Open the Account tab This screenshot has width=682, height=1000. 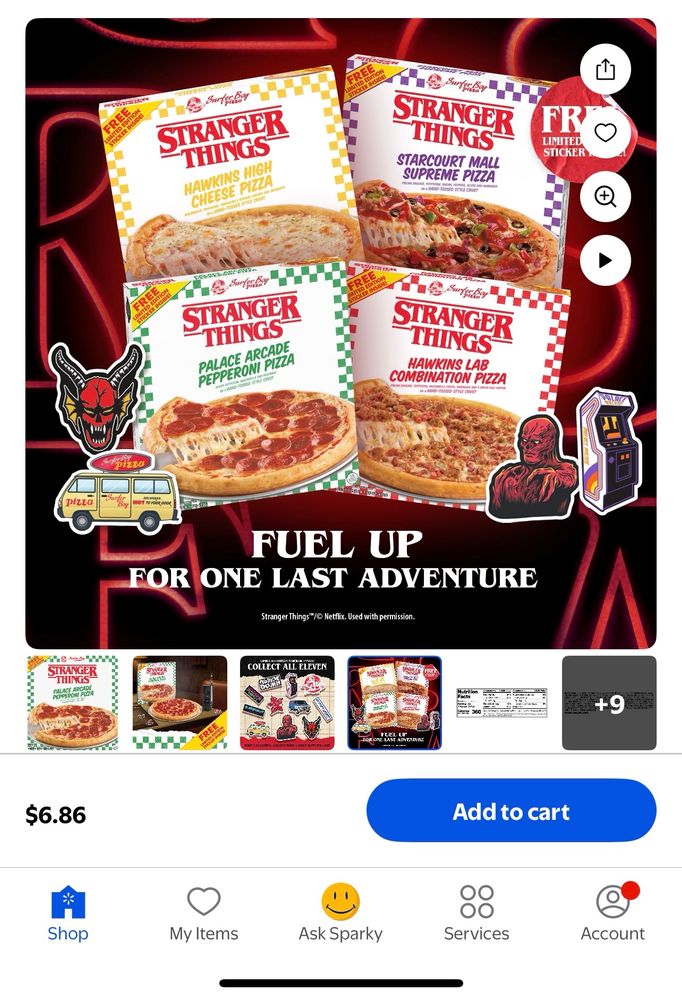point(612,913)
